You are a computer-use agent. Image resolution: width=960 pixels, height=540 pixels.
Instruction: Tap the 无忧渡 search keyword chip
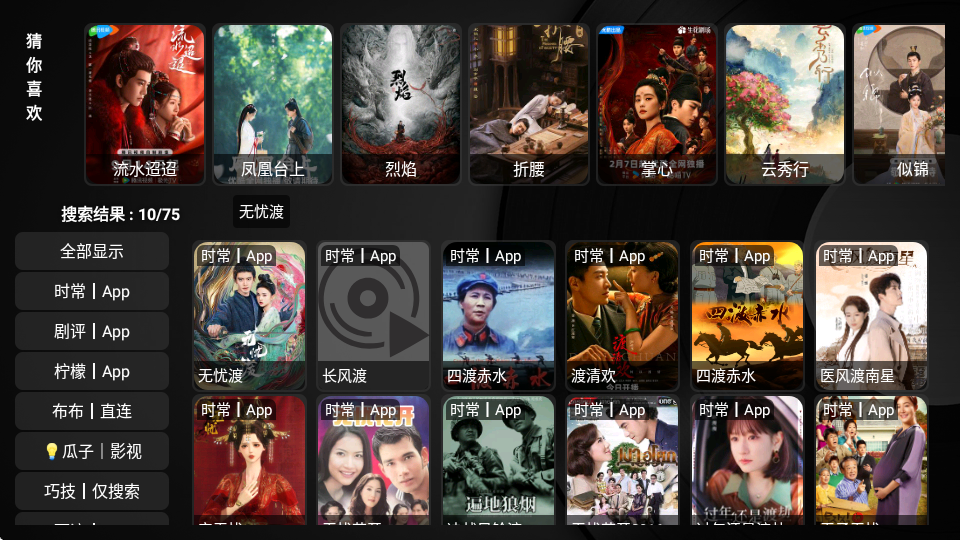point(261,212)
